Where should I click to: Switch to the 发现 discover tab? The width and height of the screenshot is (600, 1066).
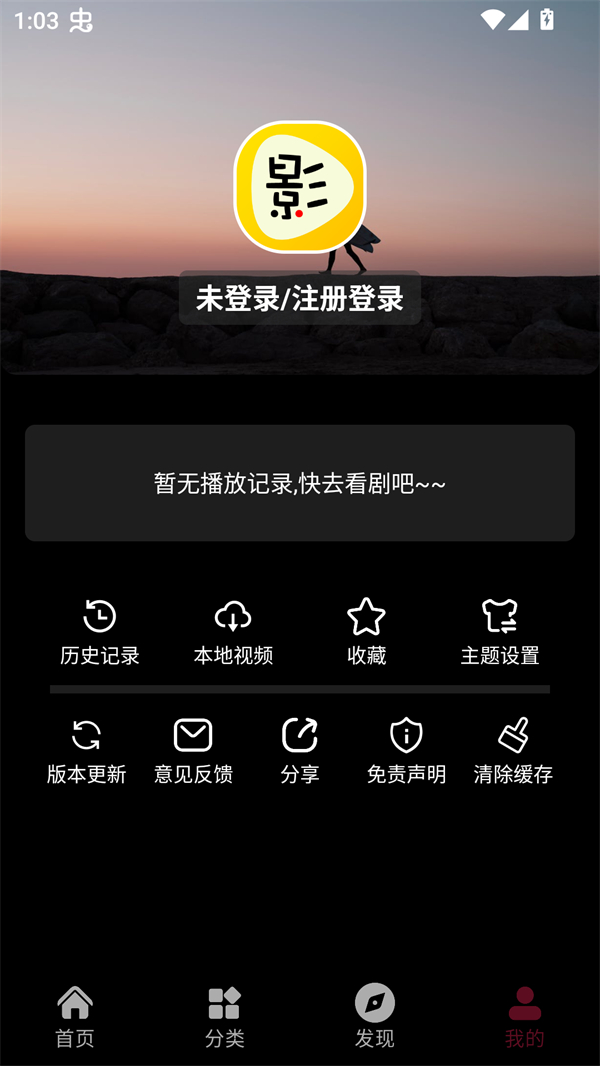[375, 1016]
